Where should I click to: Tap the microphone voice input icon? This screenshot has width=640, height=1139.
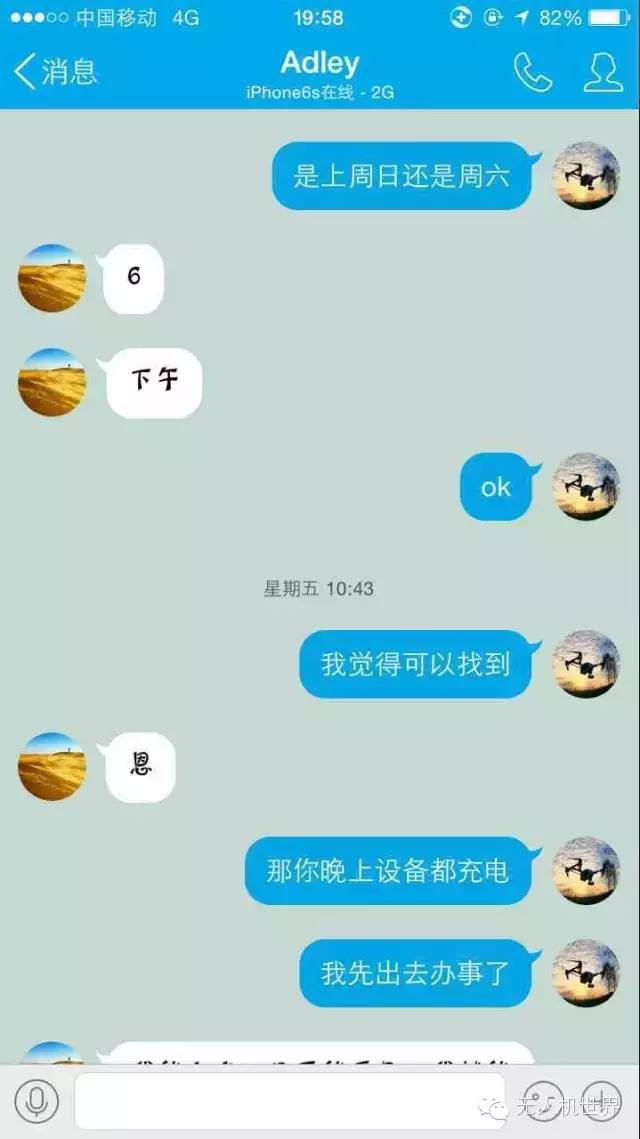[37, 1101]
